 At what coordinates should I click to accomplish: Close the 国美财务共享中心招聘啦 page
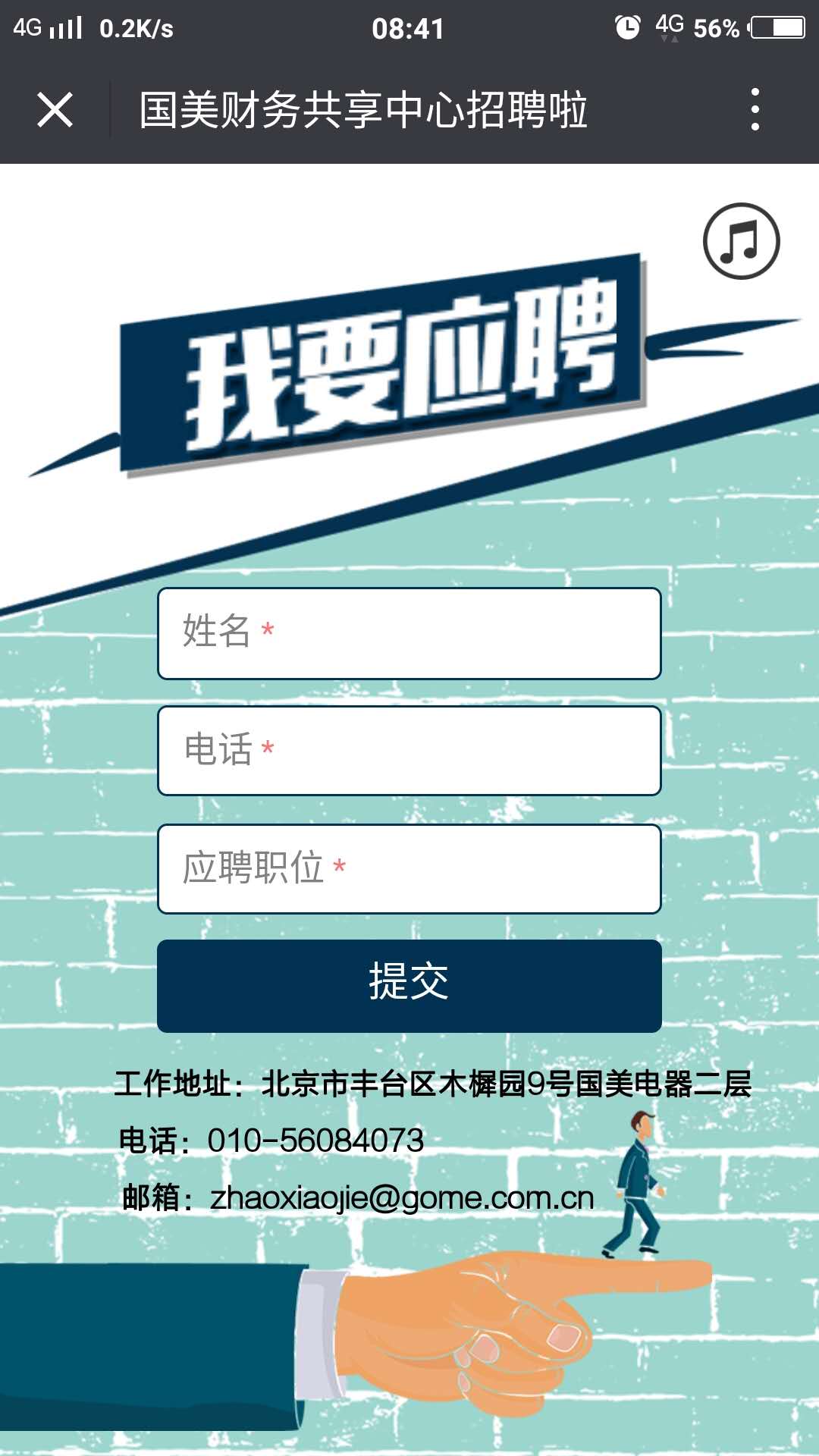point(55,110)
